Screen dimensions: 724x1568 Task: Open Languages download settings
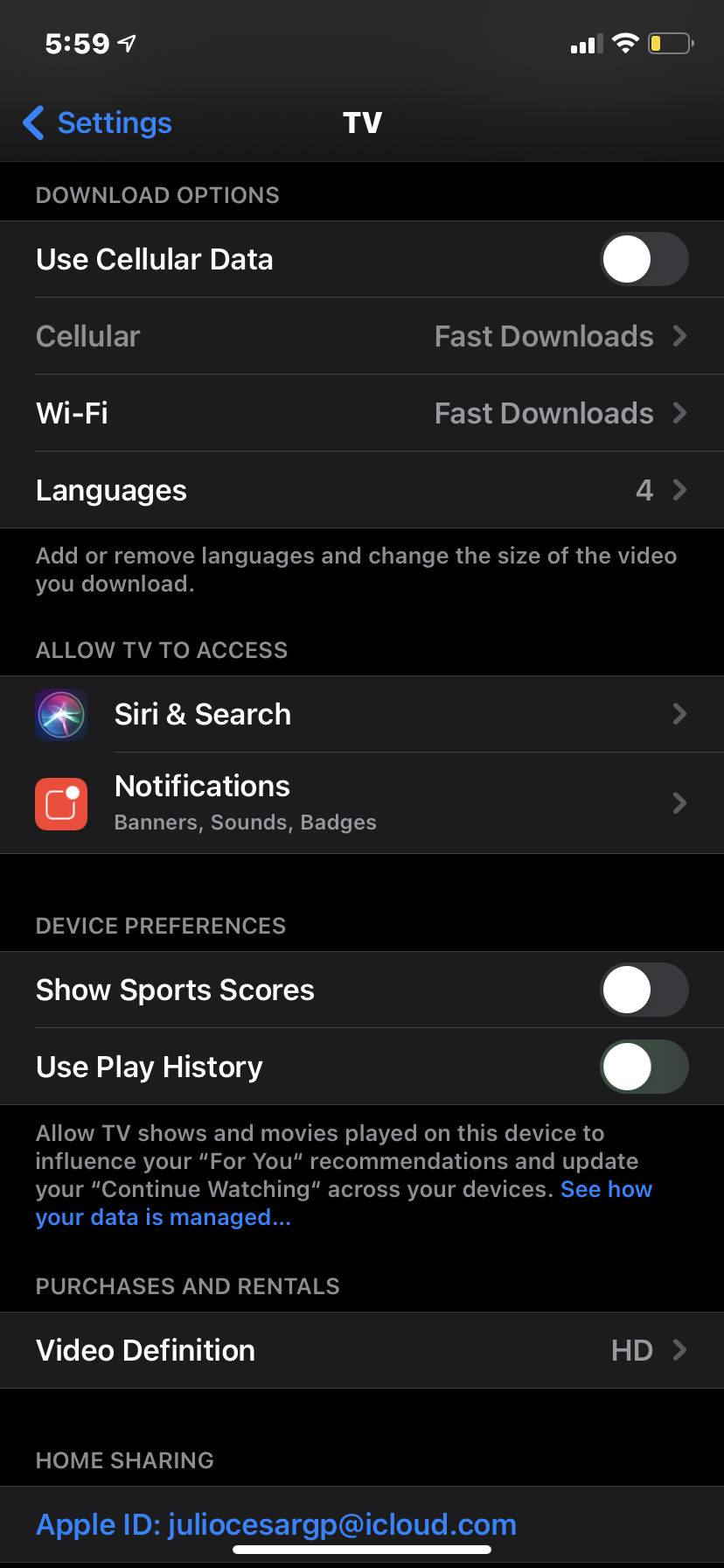click(362, 491)
